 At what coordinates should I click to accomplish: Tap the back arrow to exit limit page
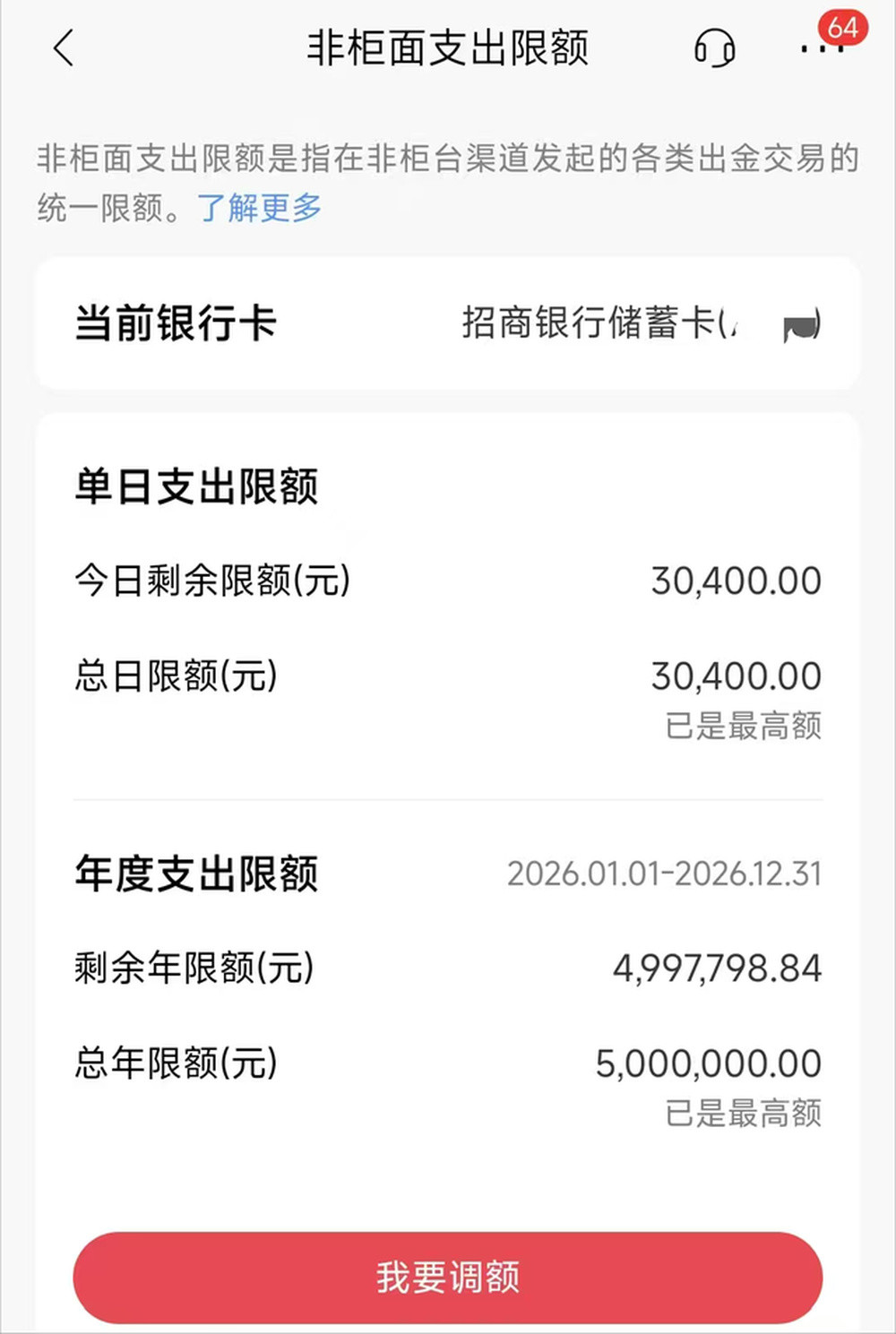click(63, 50)
